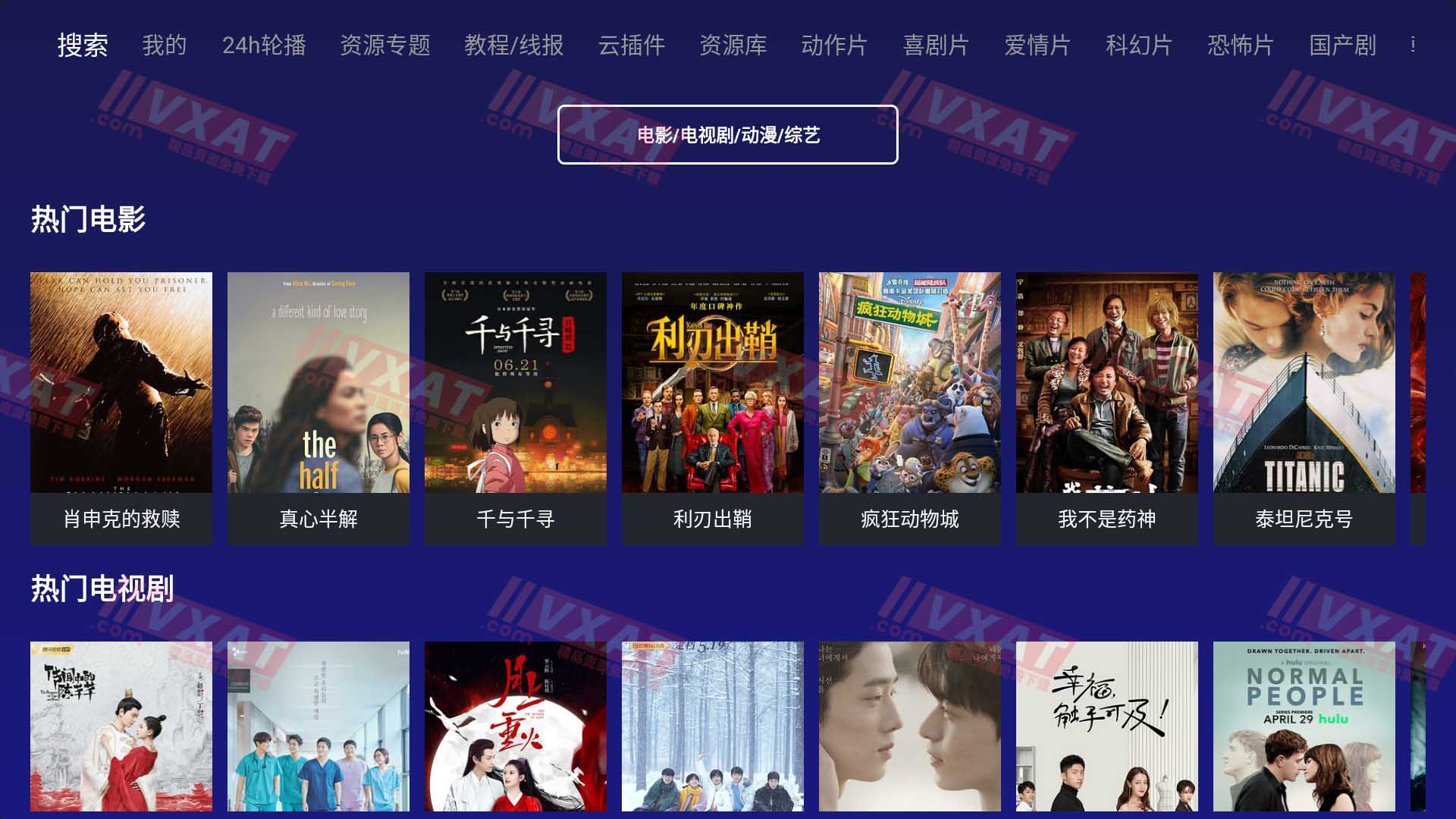This screenshot has width=1456, height=819.
Task: Select the 喜剧片 tab
Action: [x=935, y=45]
